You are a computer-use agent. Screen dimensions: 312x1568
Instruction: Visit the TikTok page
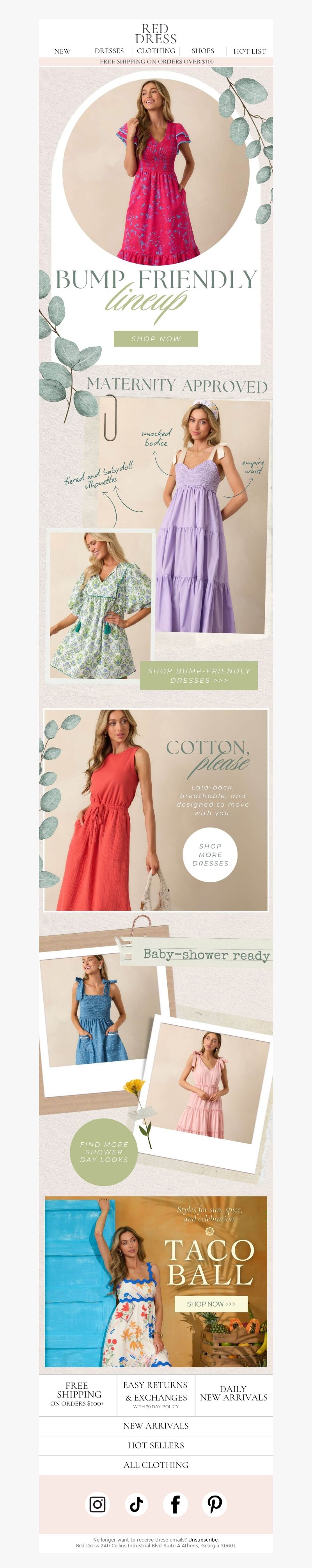pos(136,1504)
